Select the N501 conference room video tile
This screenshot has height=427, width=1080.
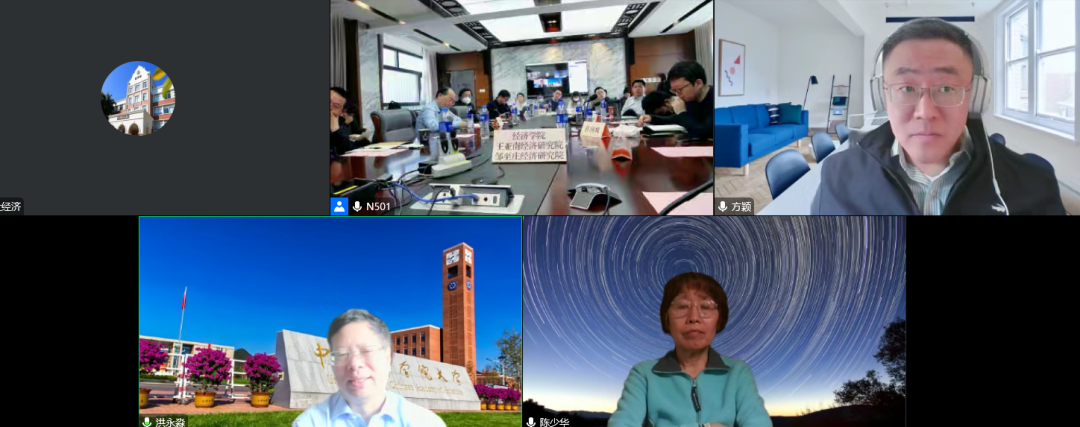pyautogui.click(x=521, y=107)
